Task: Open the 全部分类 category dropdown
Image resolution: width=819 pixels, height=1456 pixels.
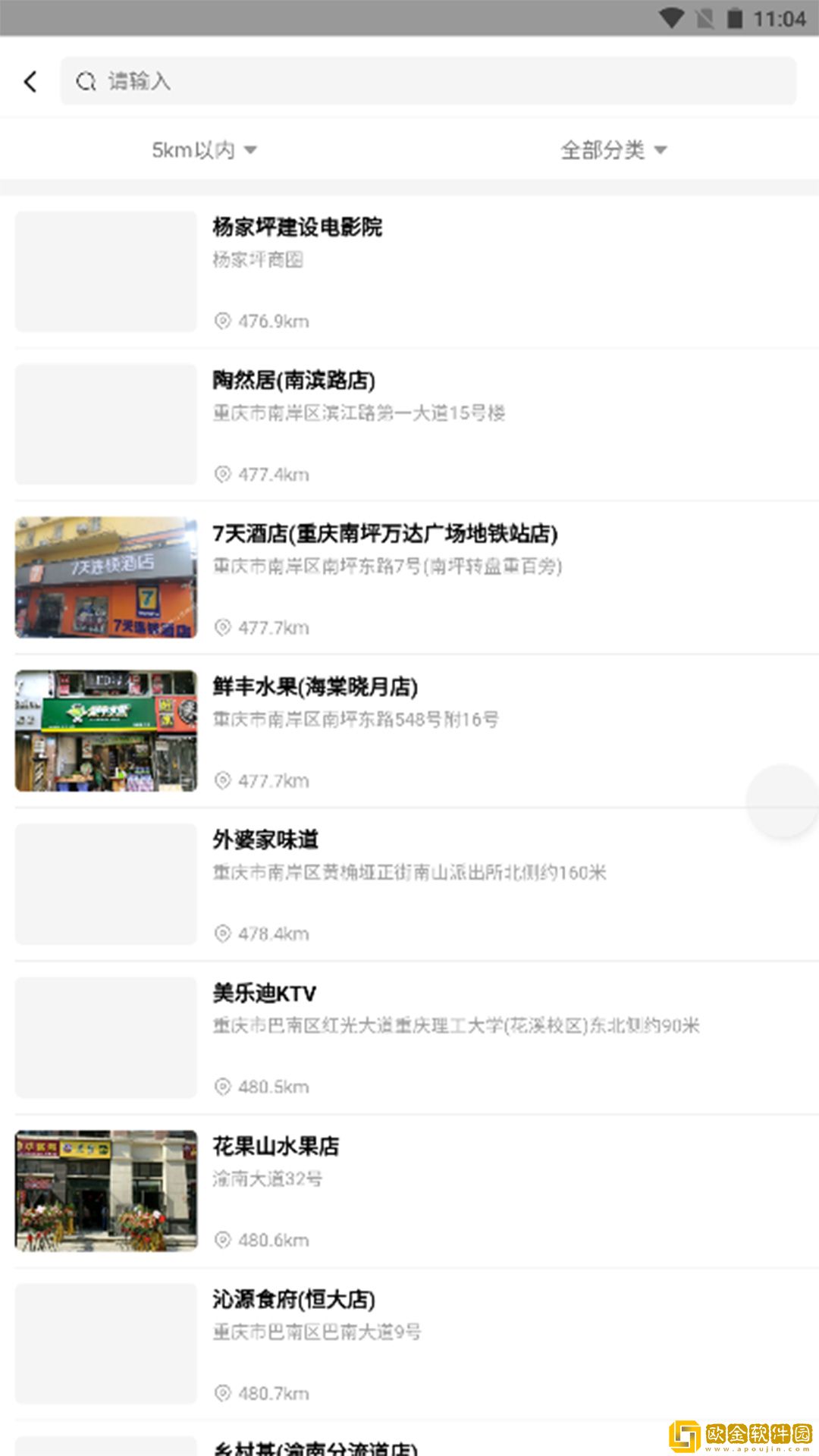Action: [613, 150]
